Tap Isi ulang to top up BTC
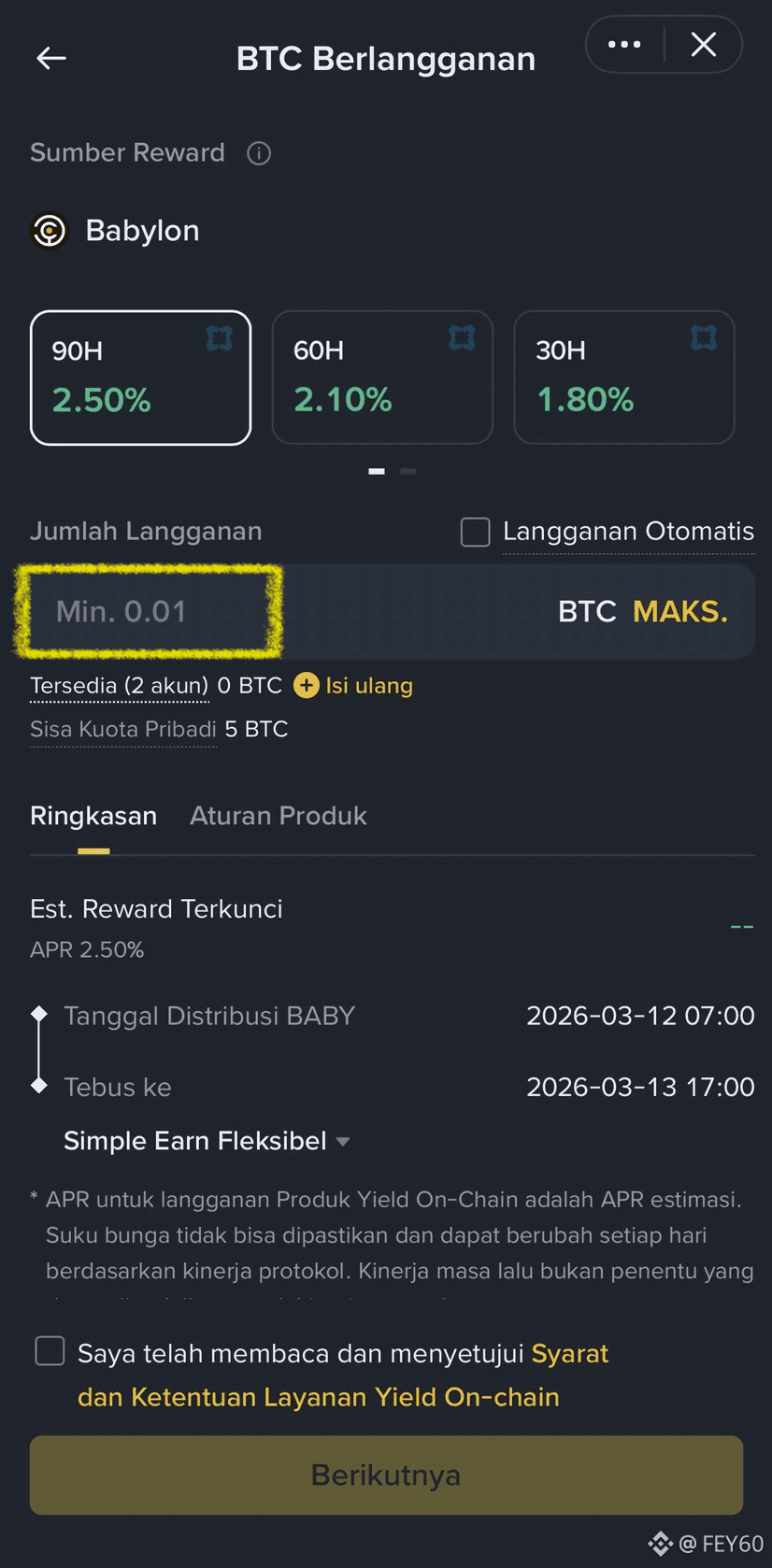 [353, 686]
